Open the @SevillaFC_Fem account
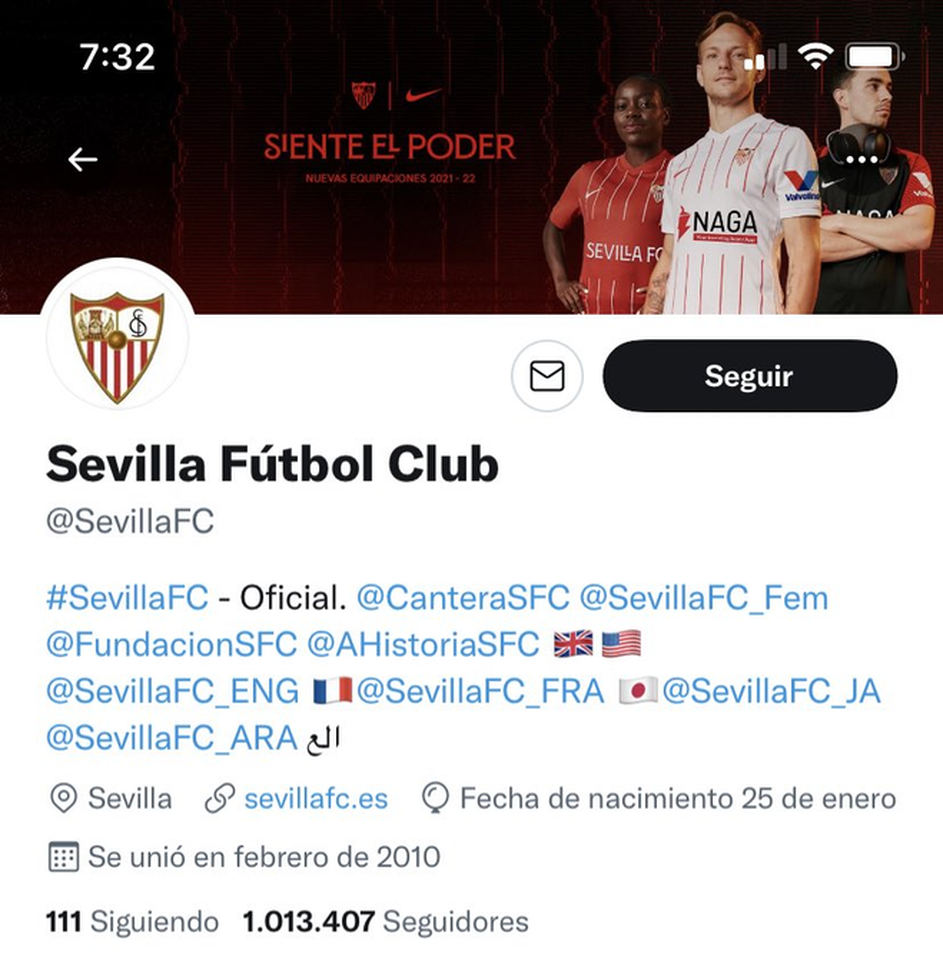This screenshot has width=943, height=973. (704, 598)
